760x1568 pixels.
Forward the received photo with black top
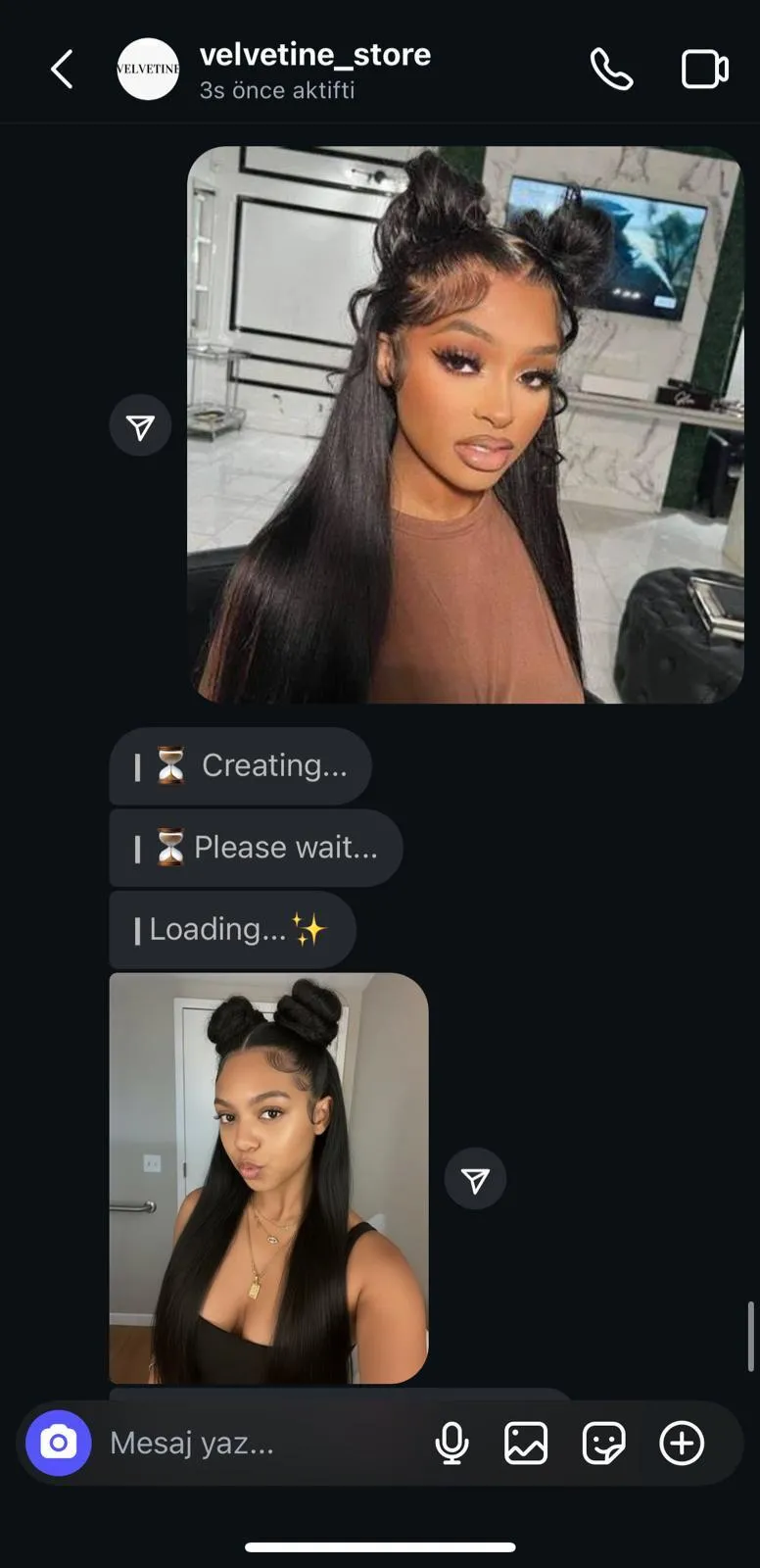[x=475, y=1179]
